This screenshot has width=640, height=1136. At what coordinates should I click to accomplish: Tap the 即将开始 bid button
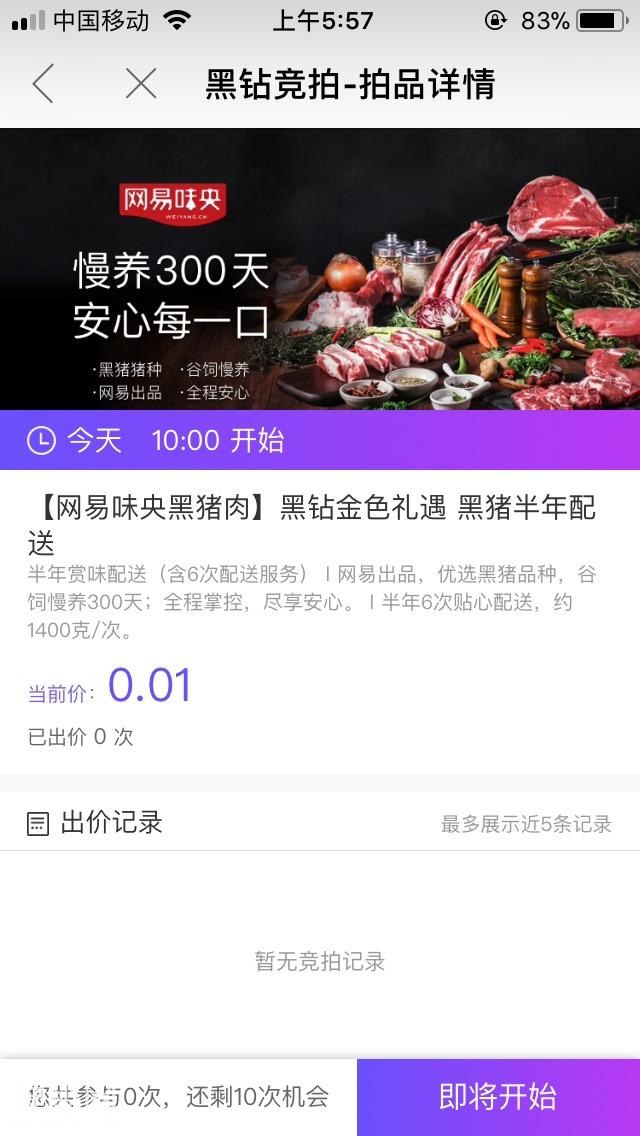coord(498,1097)
